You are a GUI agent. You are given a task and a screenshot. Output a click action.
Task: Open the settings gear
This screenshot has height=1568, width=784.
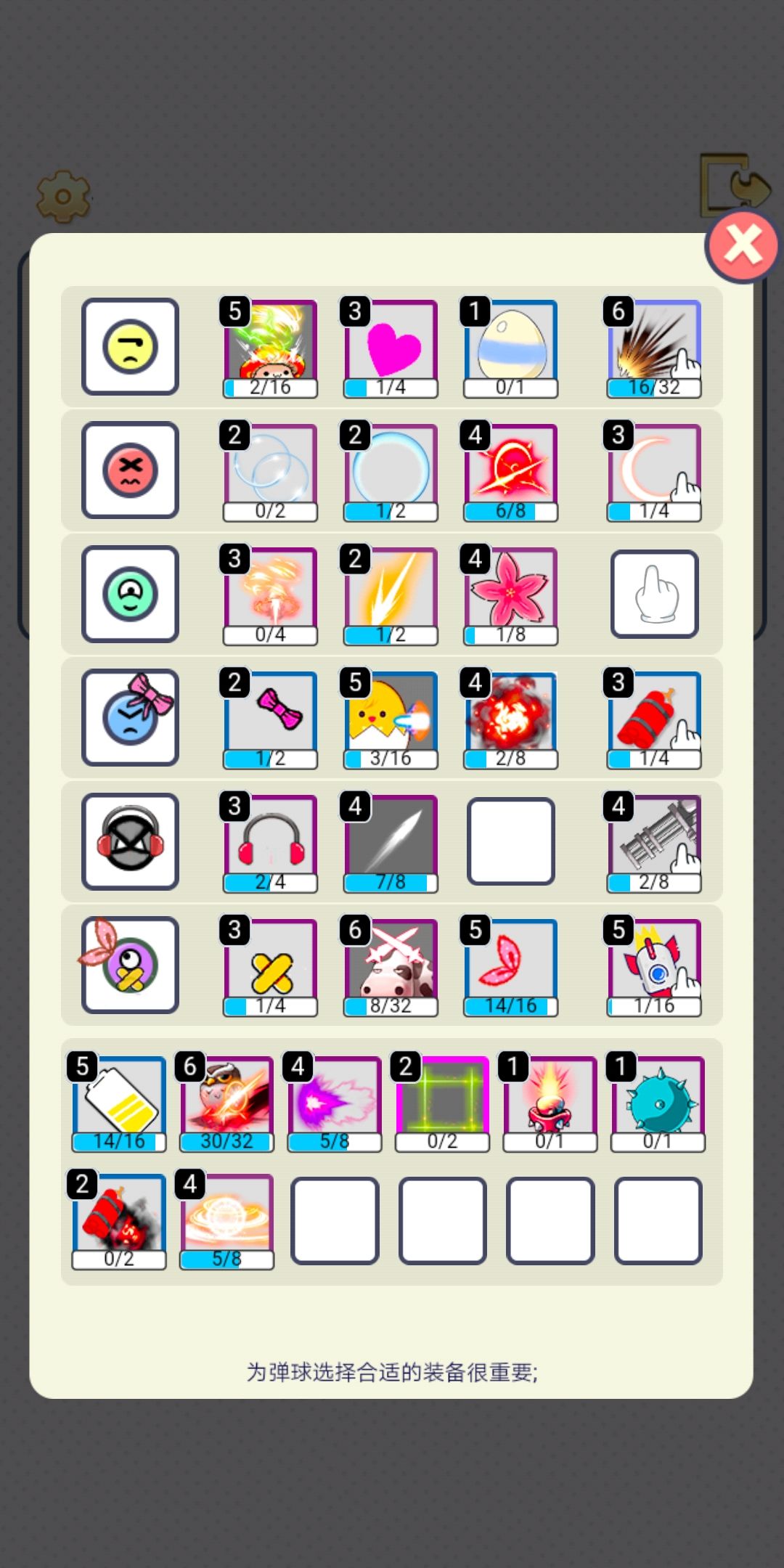tap(64, 197)
